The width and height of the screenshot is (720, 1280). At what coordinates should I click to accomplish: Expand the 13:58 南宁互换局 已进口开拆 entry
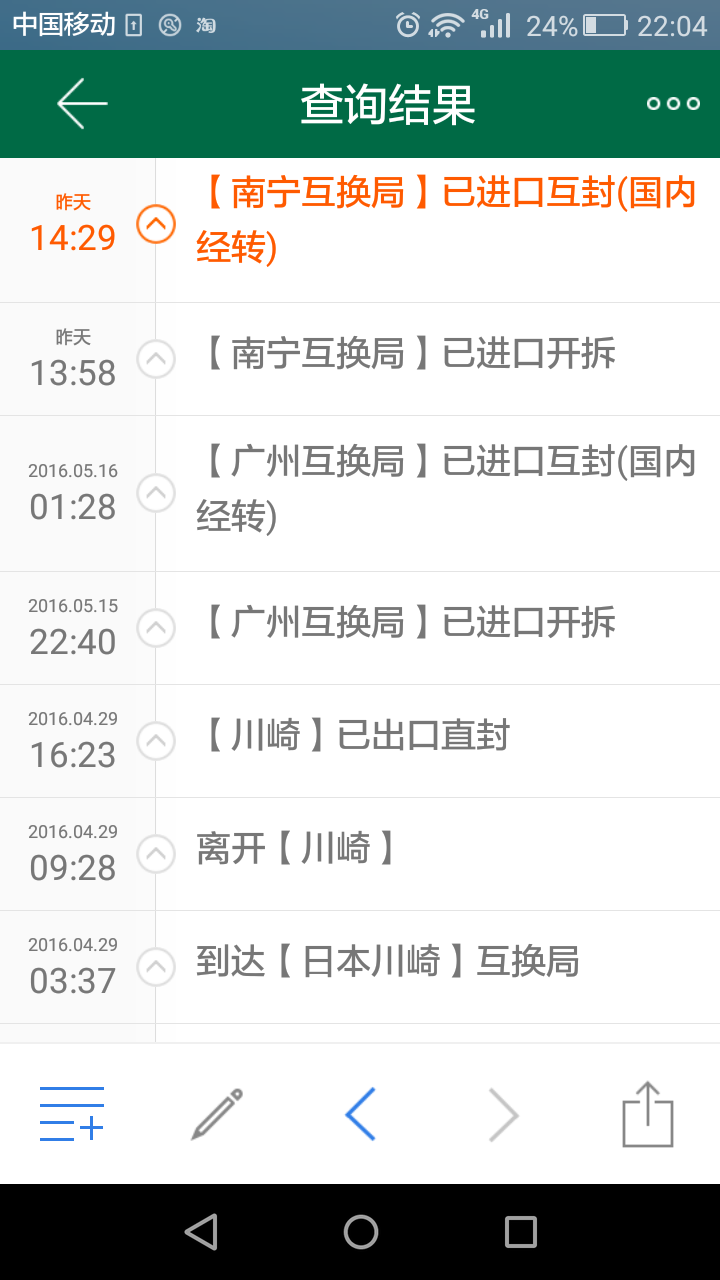click(155, 359)
